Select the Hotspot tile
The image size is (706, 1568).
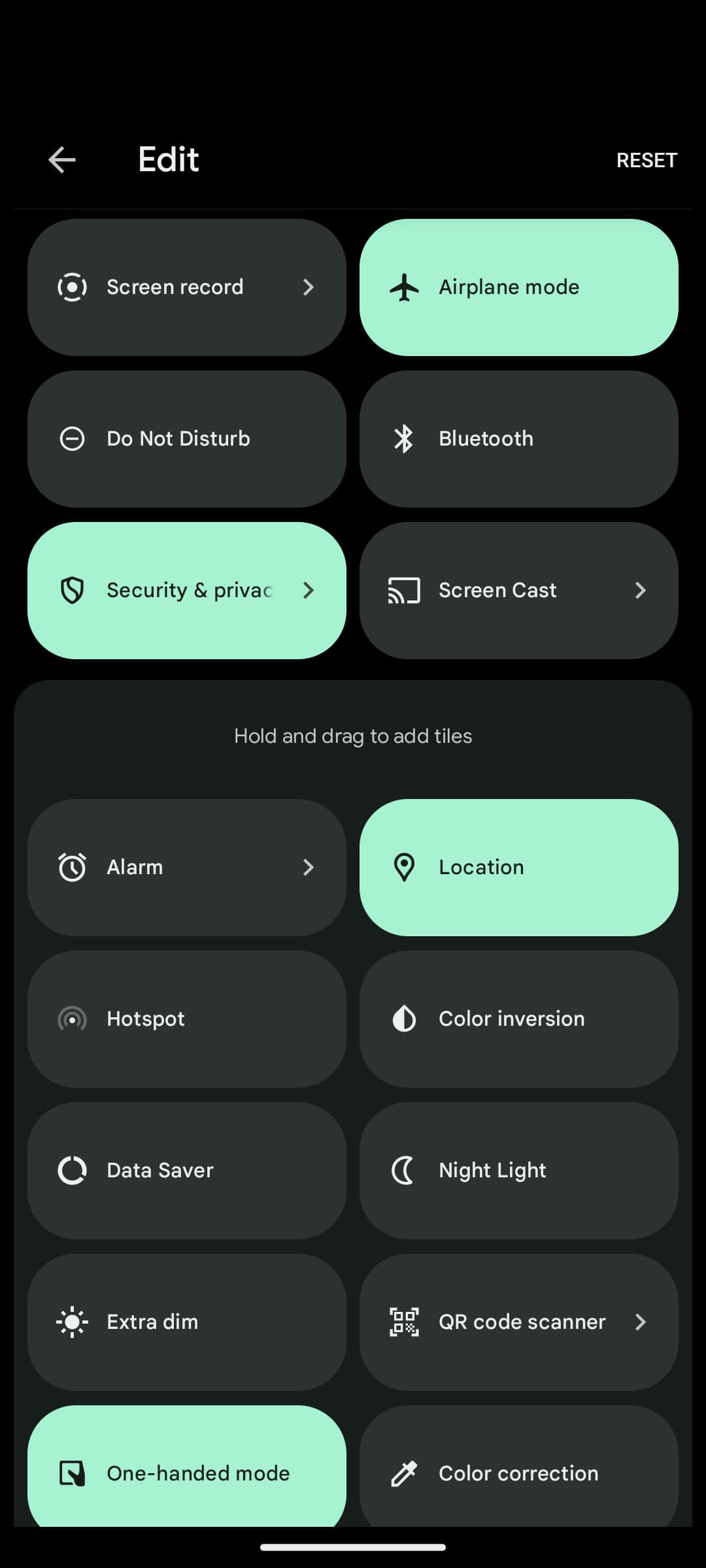(x=187, y=1019)
